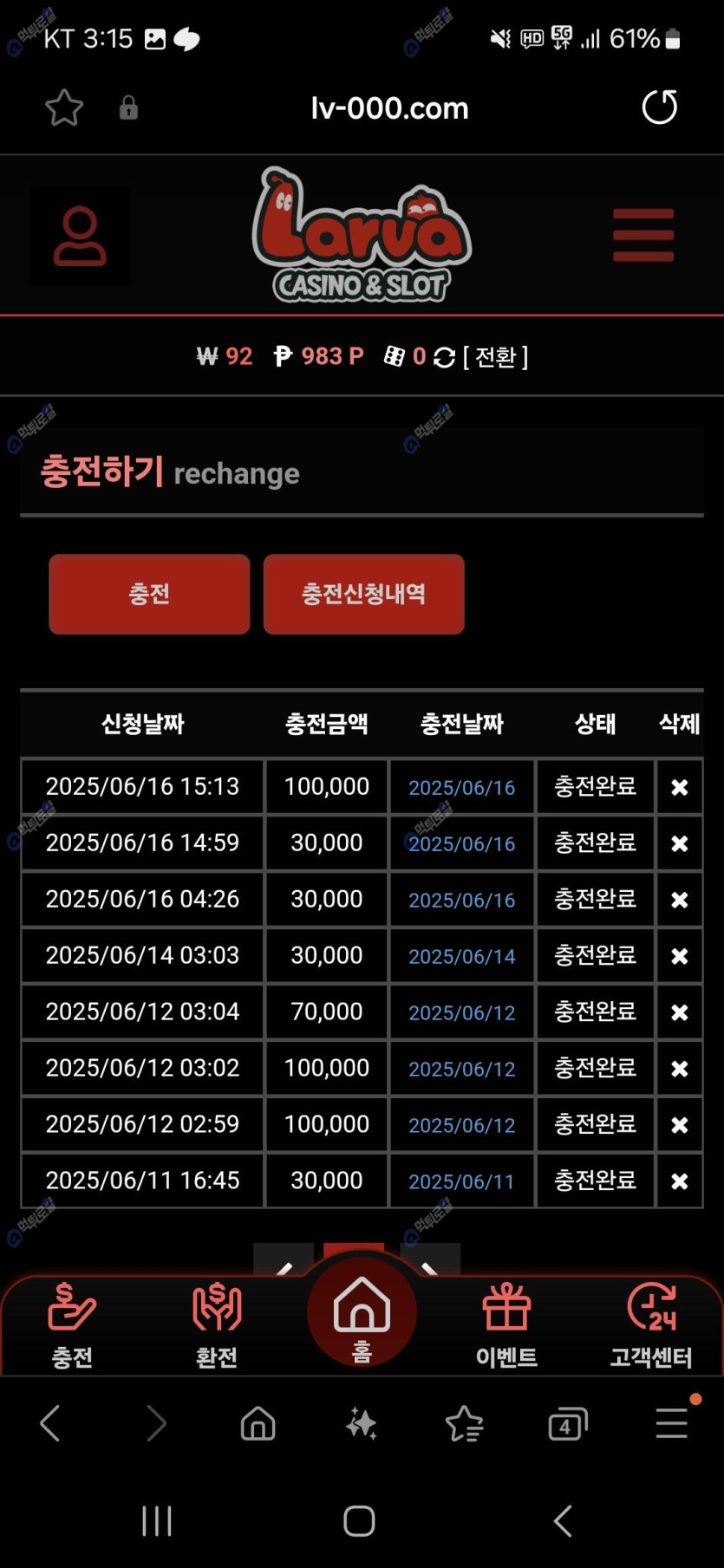Remove the 2025/06/12 03:04 entry
724x1568 pixels.
pyautogui.click(x=680, y=1012)
